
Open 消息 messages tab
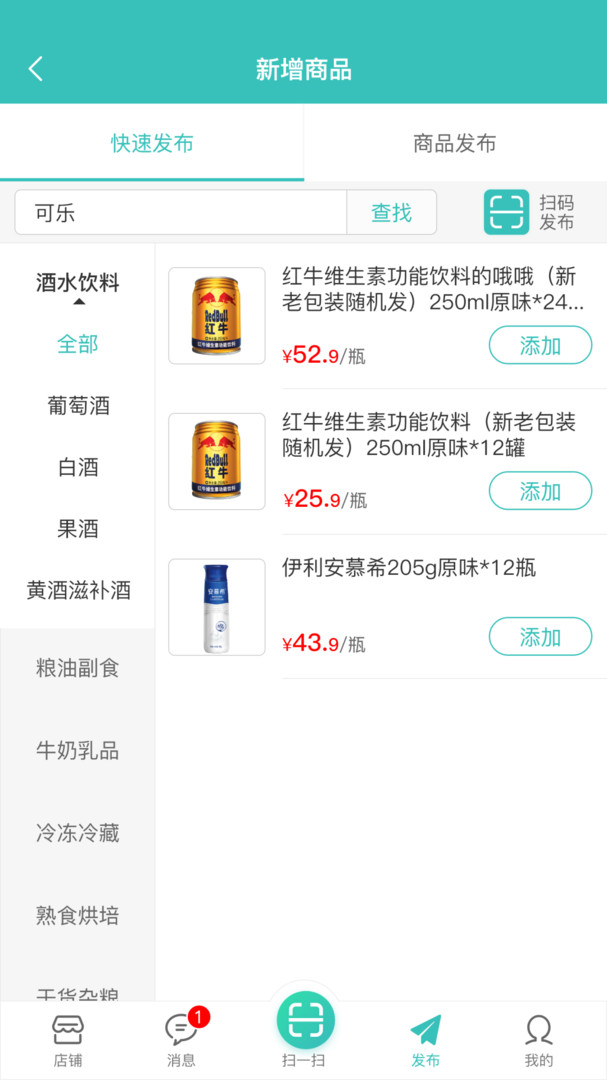182,1040
